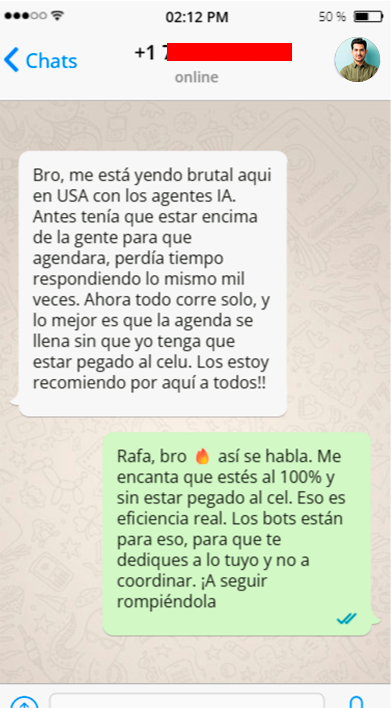
Task: Open the contact's profile photo
Action: [357, 60]
